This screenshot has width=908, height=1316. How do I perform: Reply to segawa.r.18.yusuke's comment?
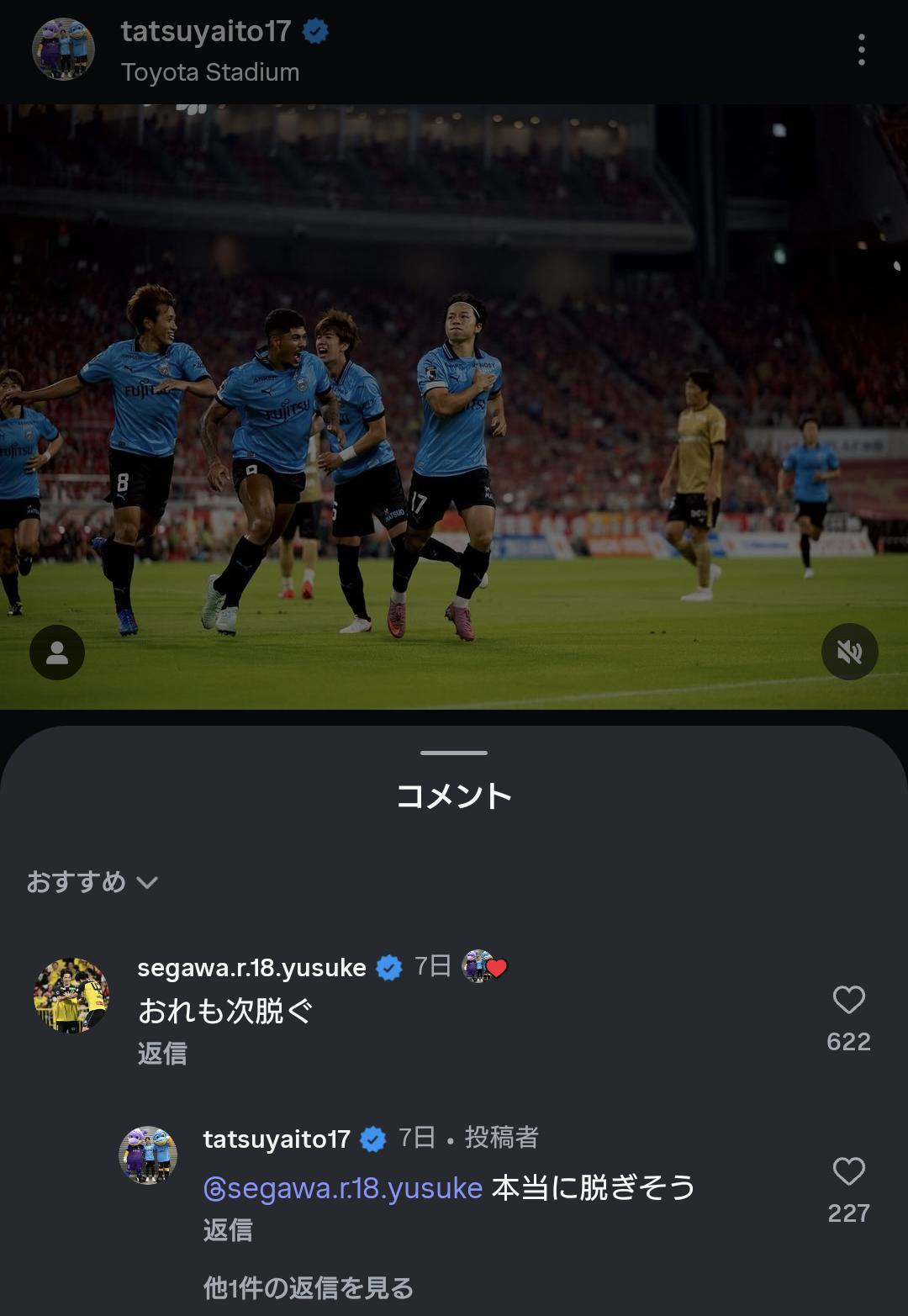pos(162,1054)
